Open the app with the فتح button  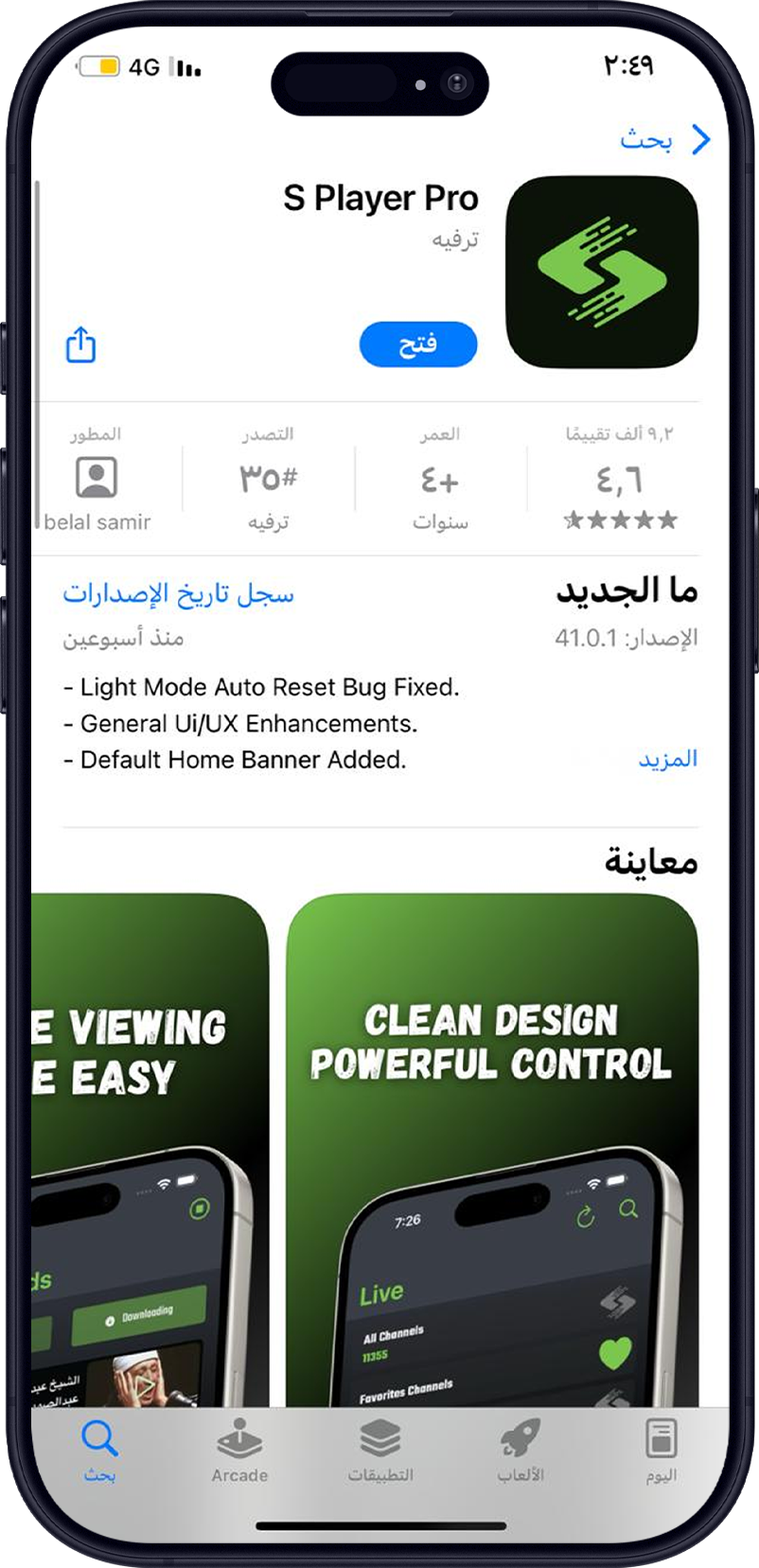pyautogui.click(x=417, y=344)
